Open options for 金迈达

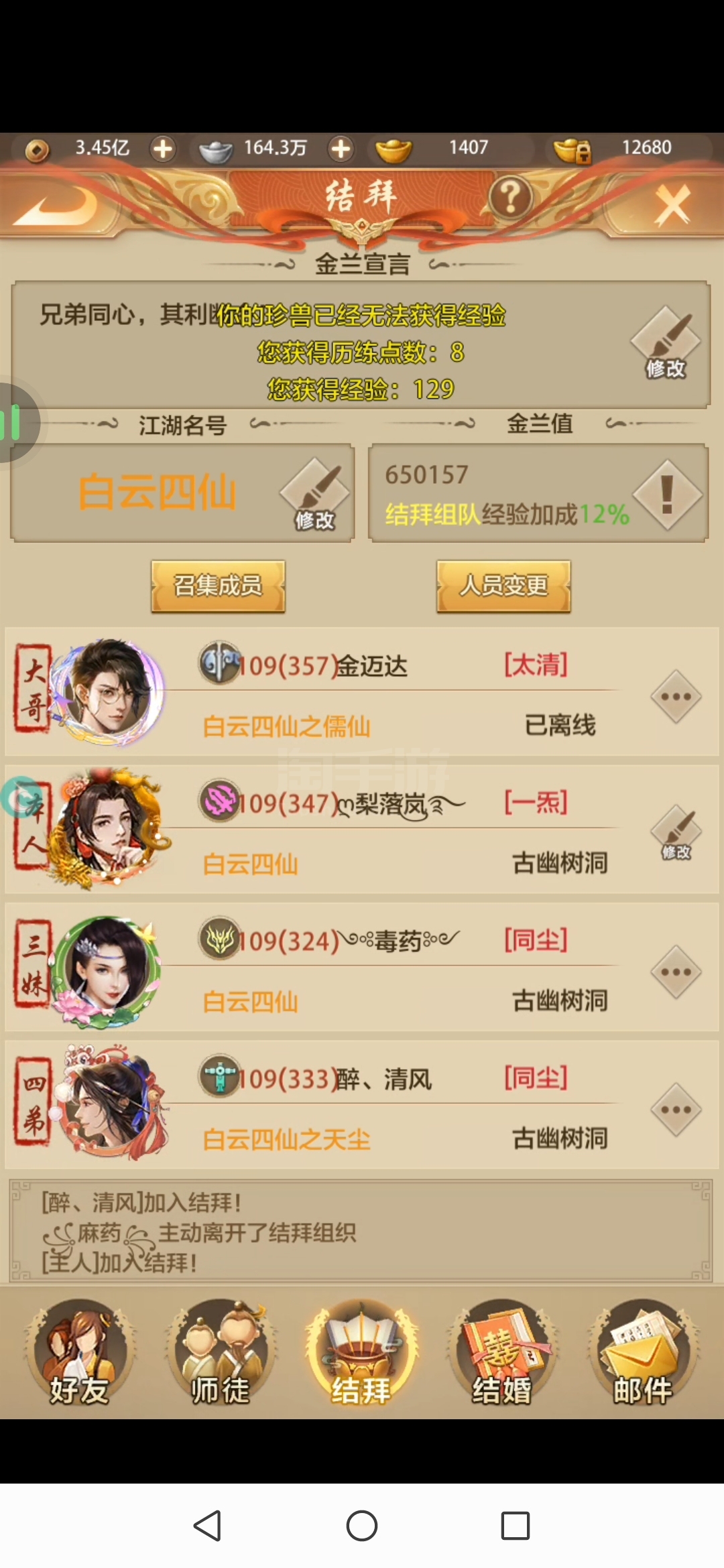pyautogui.click(x=676, y=697)
